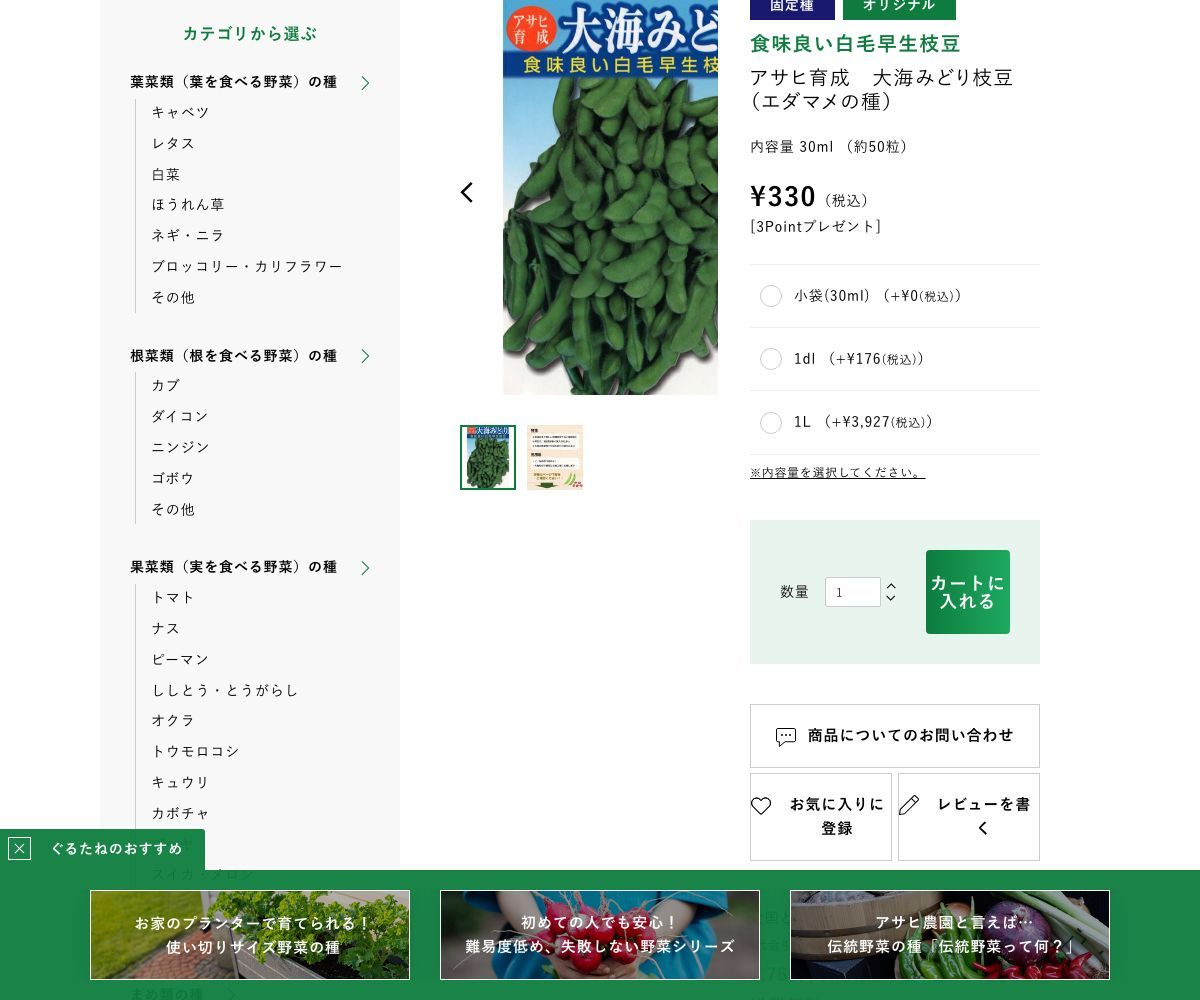Image resolution: width=1200 pixels, height=1000 pixels.
Task: Open 初めての人でも安心 vegetable series banner
Action: [x=600, y=935]
